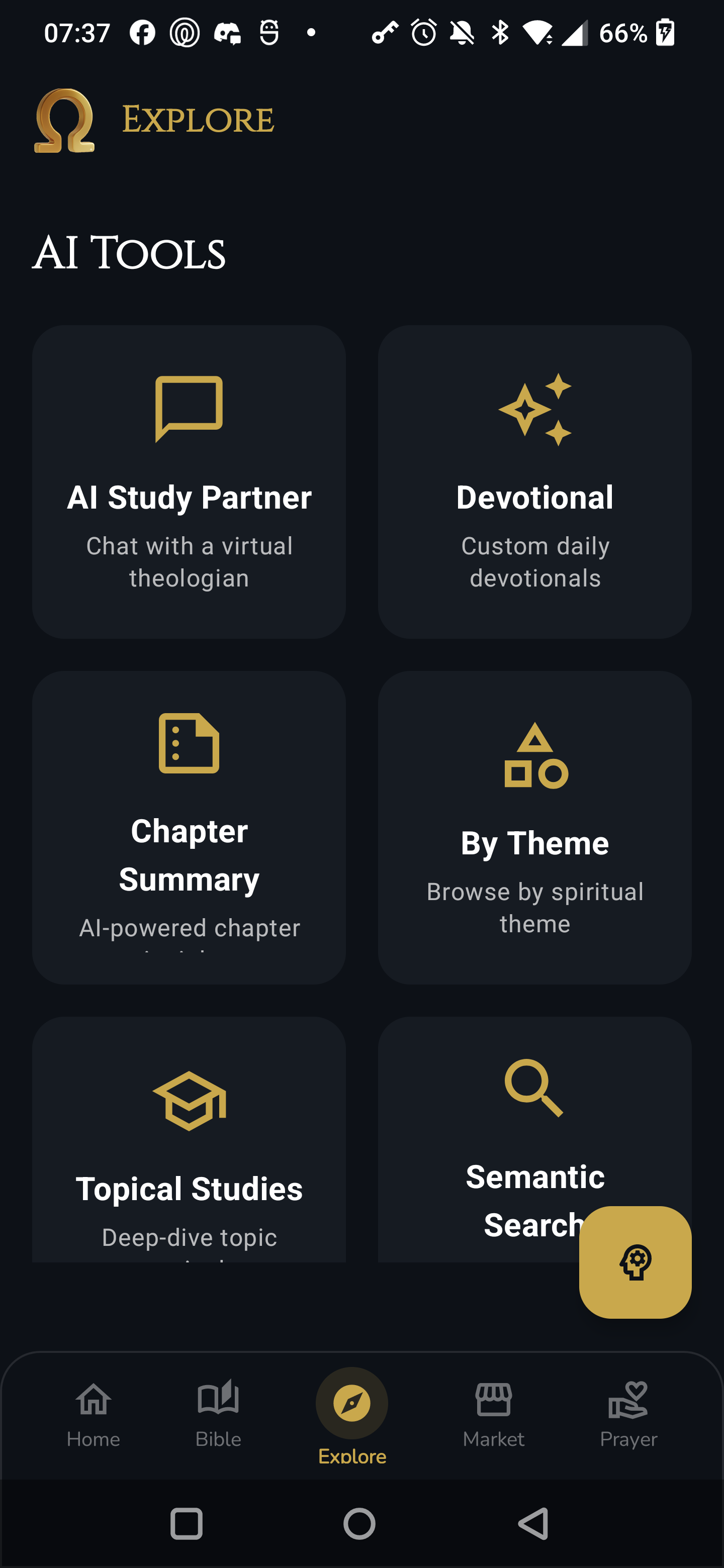
Task: Click the golden Omega logo
Action: click(64, 121)
